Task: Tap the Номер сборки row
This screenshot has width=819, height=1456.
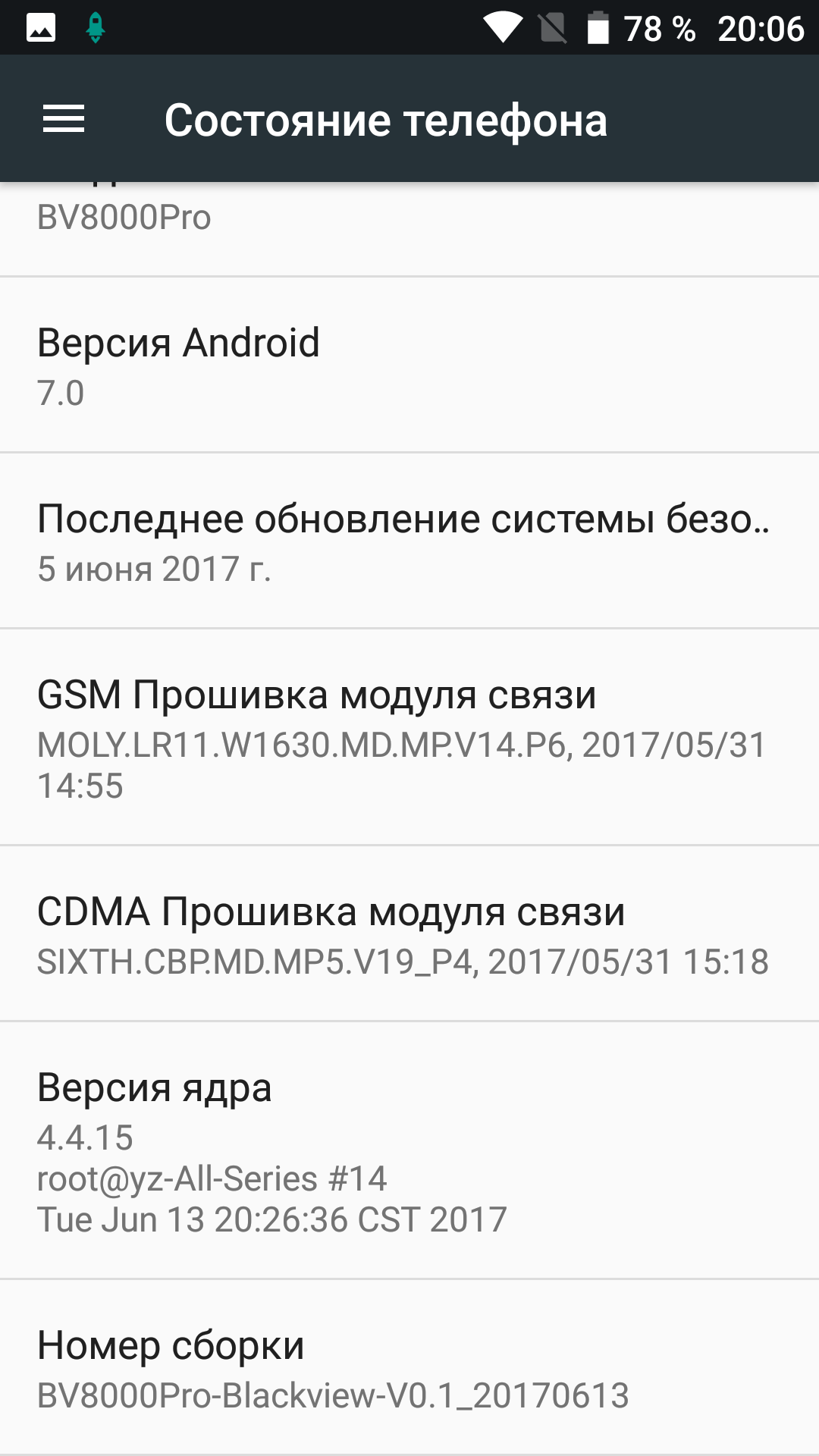Action: pyautogui.click(x=409, y=1368)
